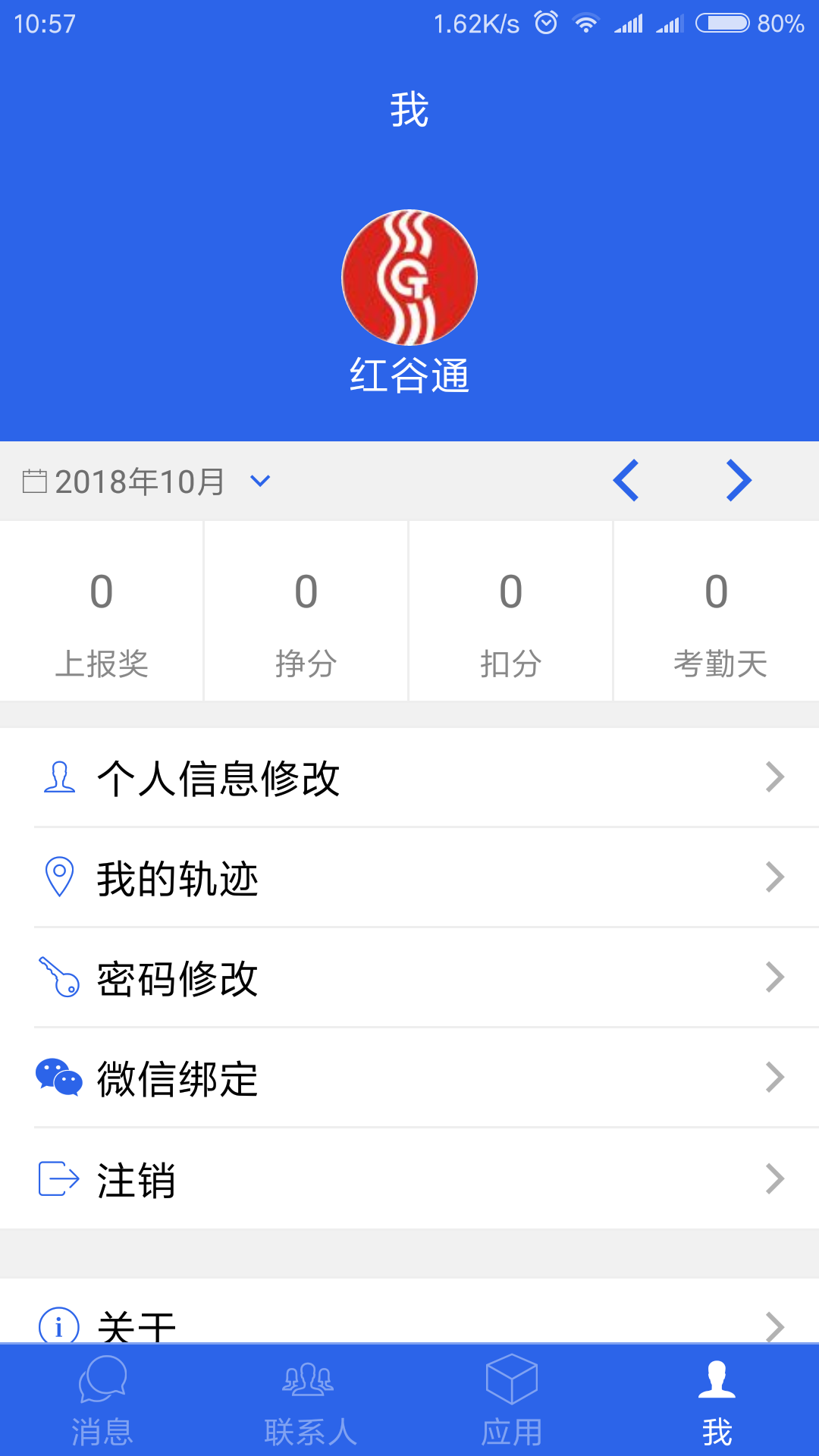Open 个人信息修改 via its right chevron

pos(775,777)
